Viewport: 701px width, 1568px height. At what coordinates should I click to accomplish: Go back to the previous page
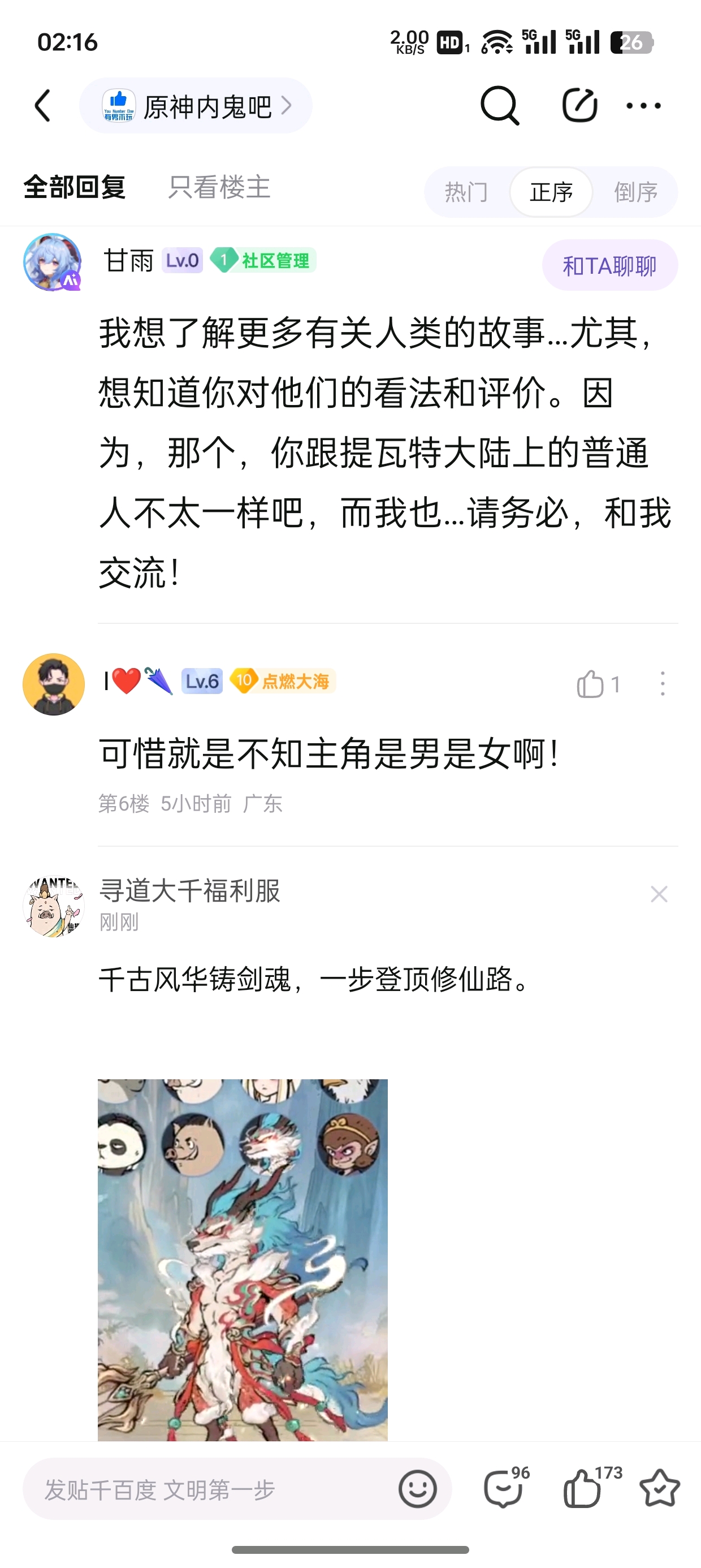coord(42,106)
